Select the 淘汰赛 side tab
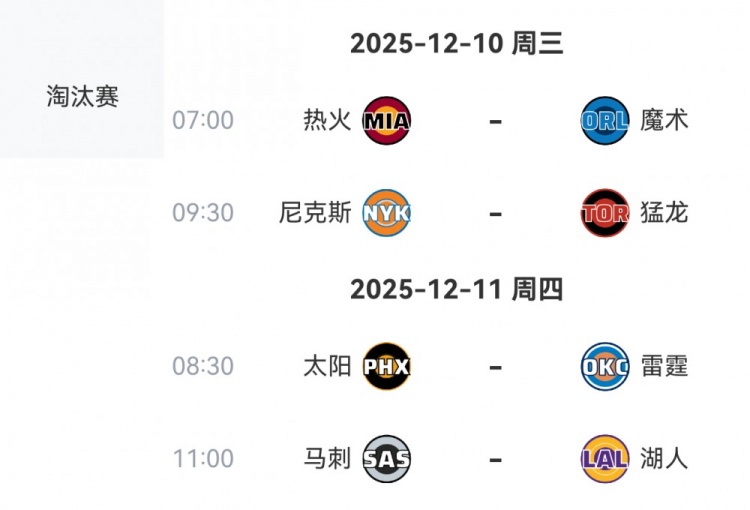Screen dimensions: 750x510 [82, 96]
